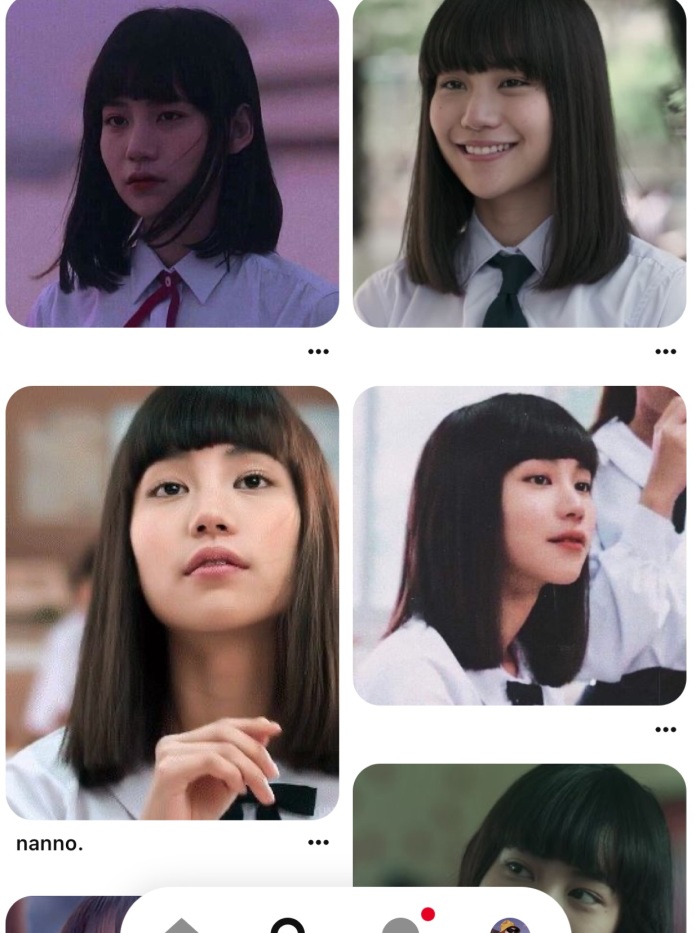Switch to the Search tab

pyautogui.click(x=290, y=924)
